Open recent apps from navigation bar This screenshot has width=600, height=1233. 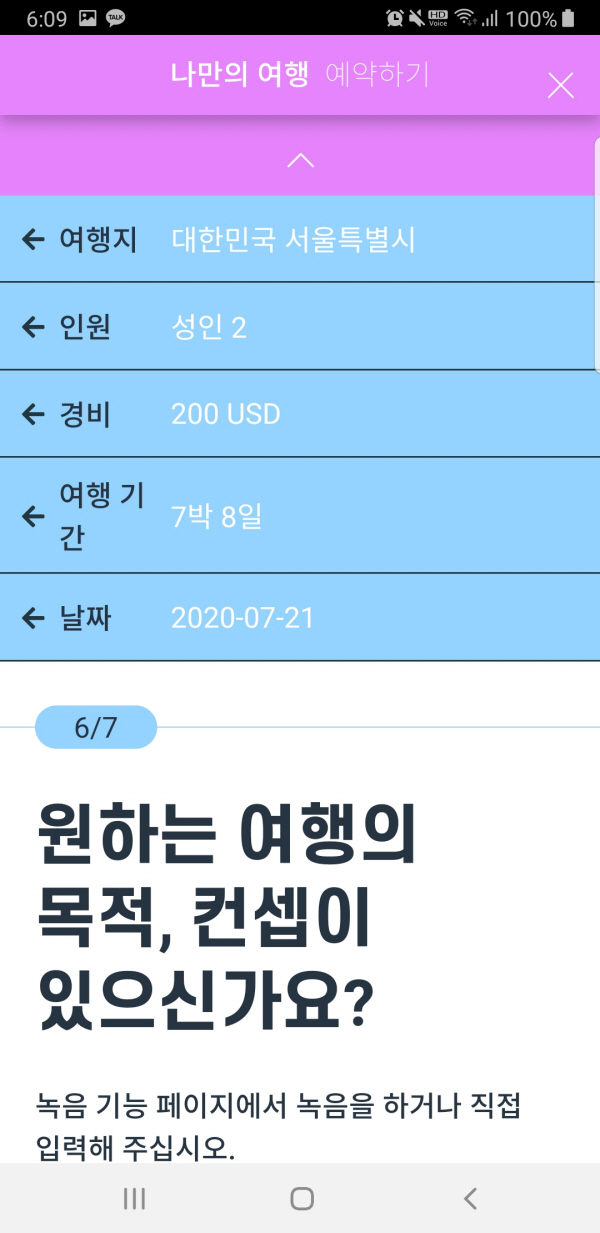(x=134, y=1198)
